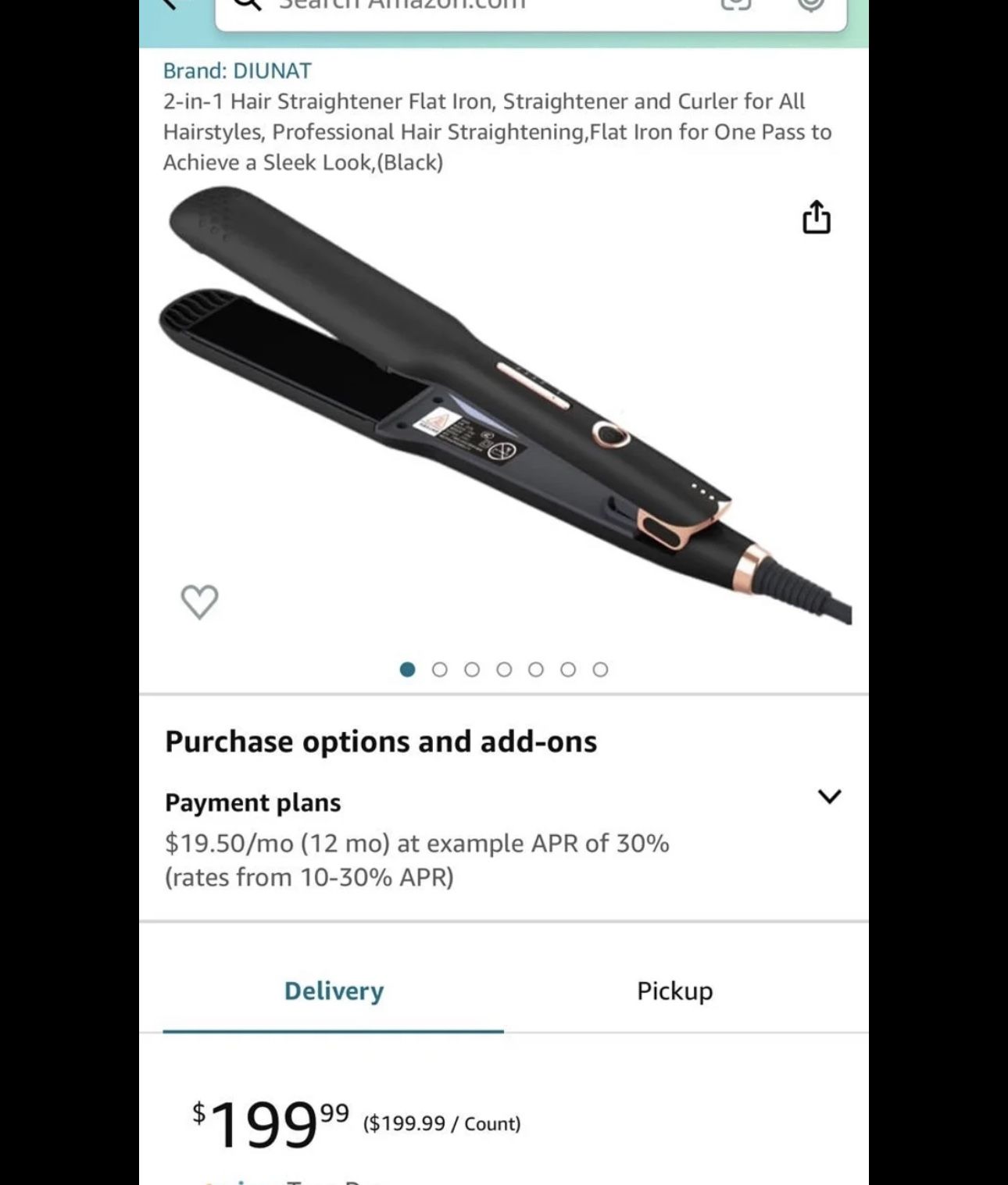The height and width of the screenshot is (1185, 1008).
Task: Add the flat iron to wish list
Action: coord(199,601)
